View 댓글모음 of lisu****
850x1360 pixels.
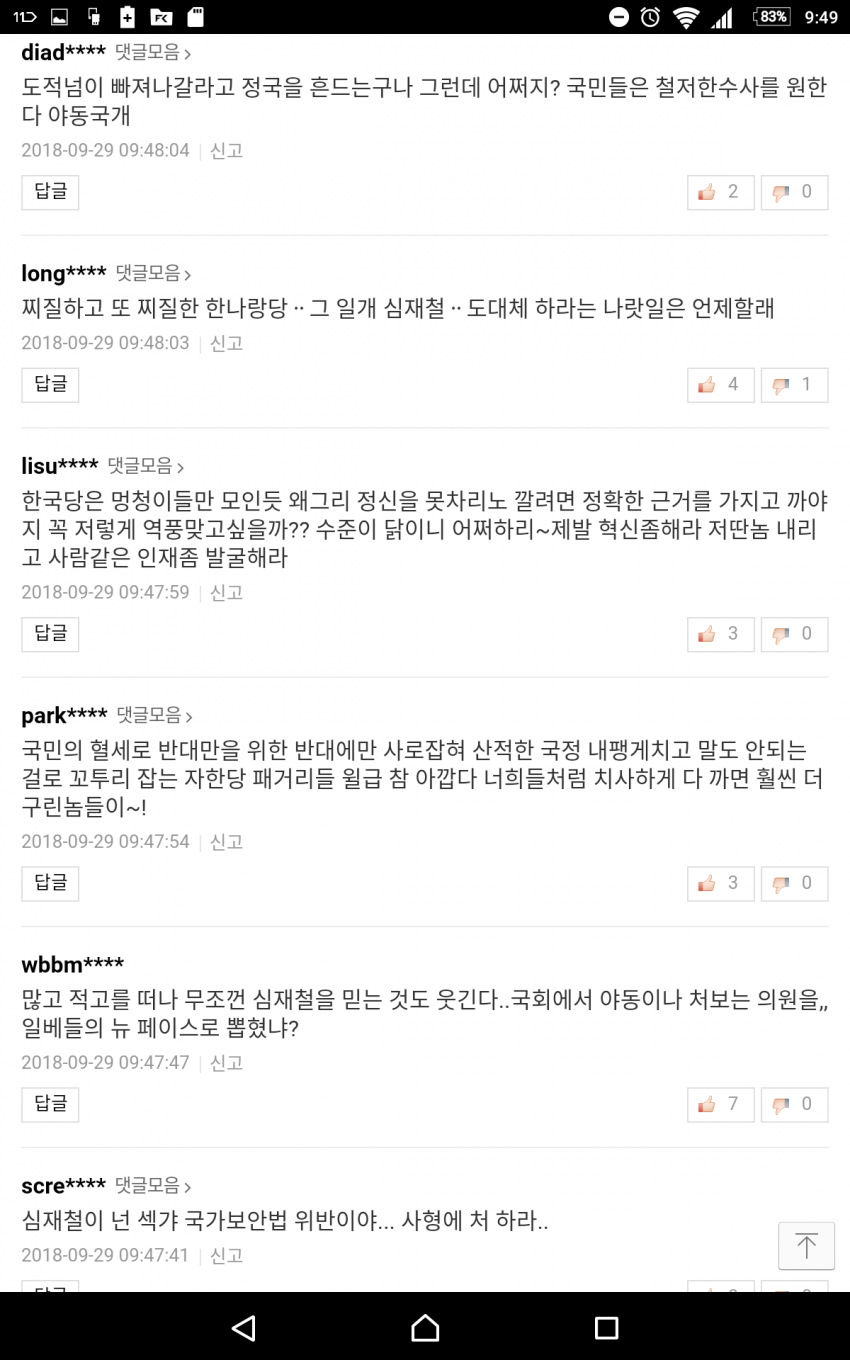point(146,466)
